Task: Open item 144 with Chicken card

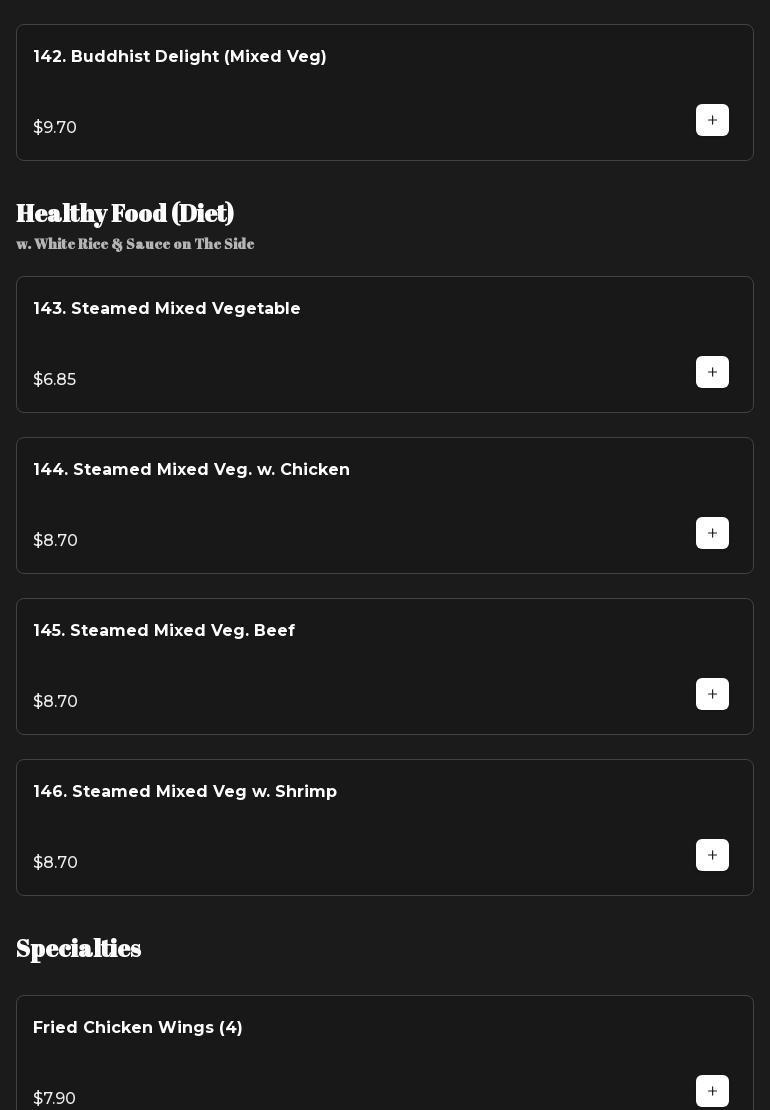Action: 300,503
